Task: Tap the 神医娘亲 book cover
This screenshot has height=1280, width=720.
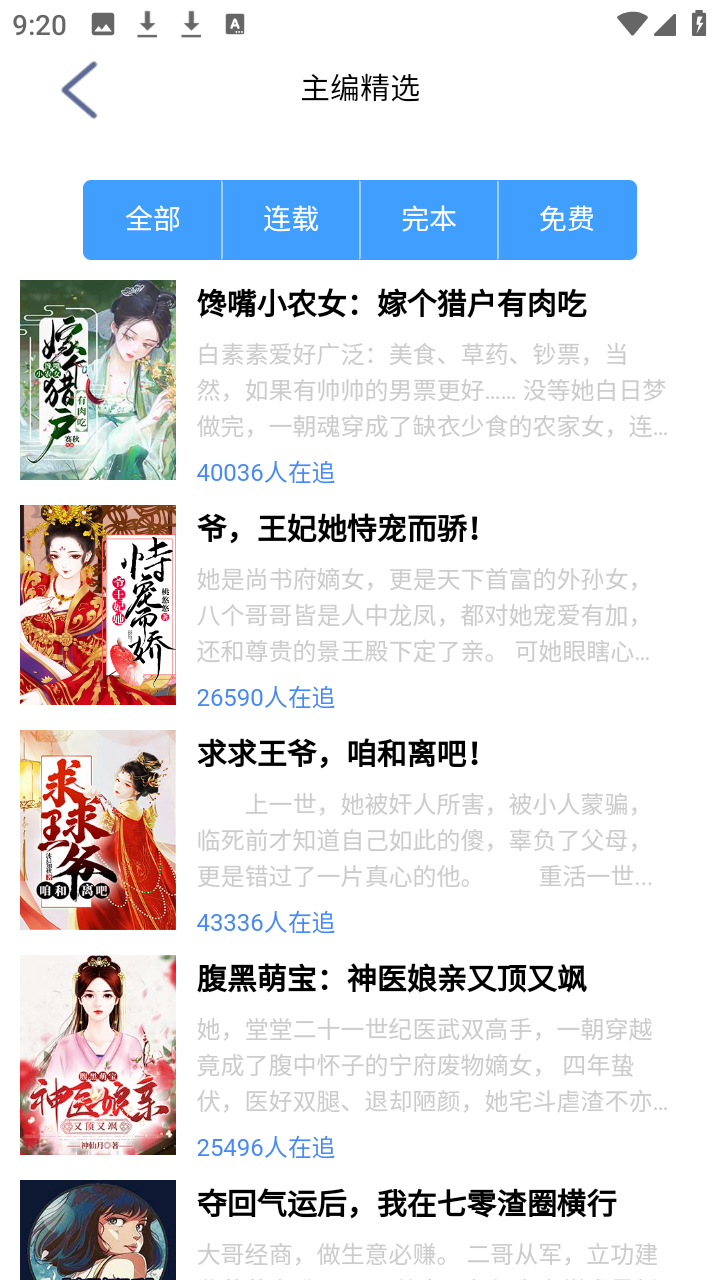Action: coord(97,1054)
